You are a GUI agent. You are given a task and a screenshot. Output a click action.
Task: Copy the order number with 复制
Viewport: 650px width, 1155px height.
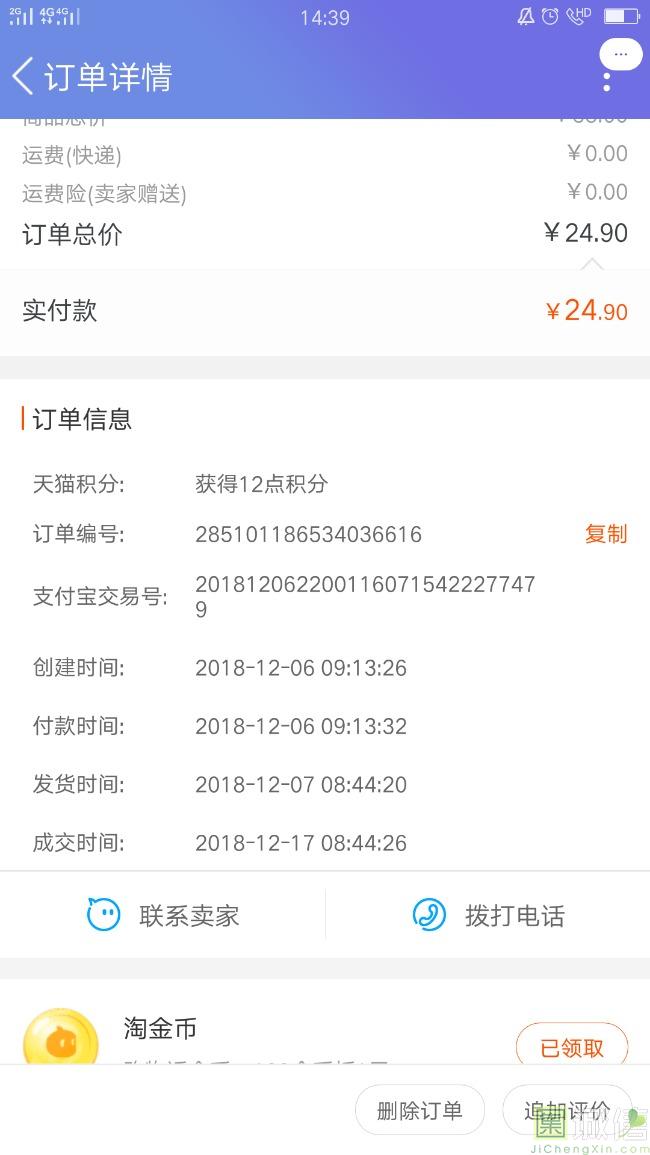tap(606, 534)
